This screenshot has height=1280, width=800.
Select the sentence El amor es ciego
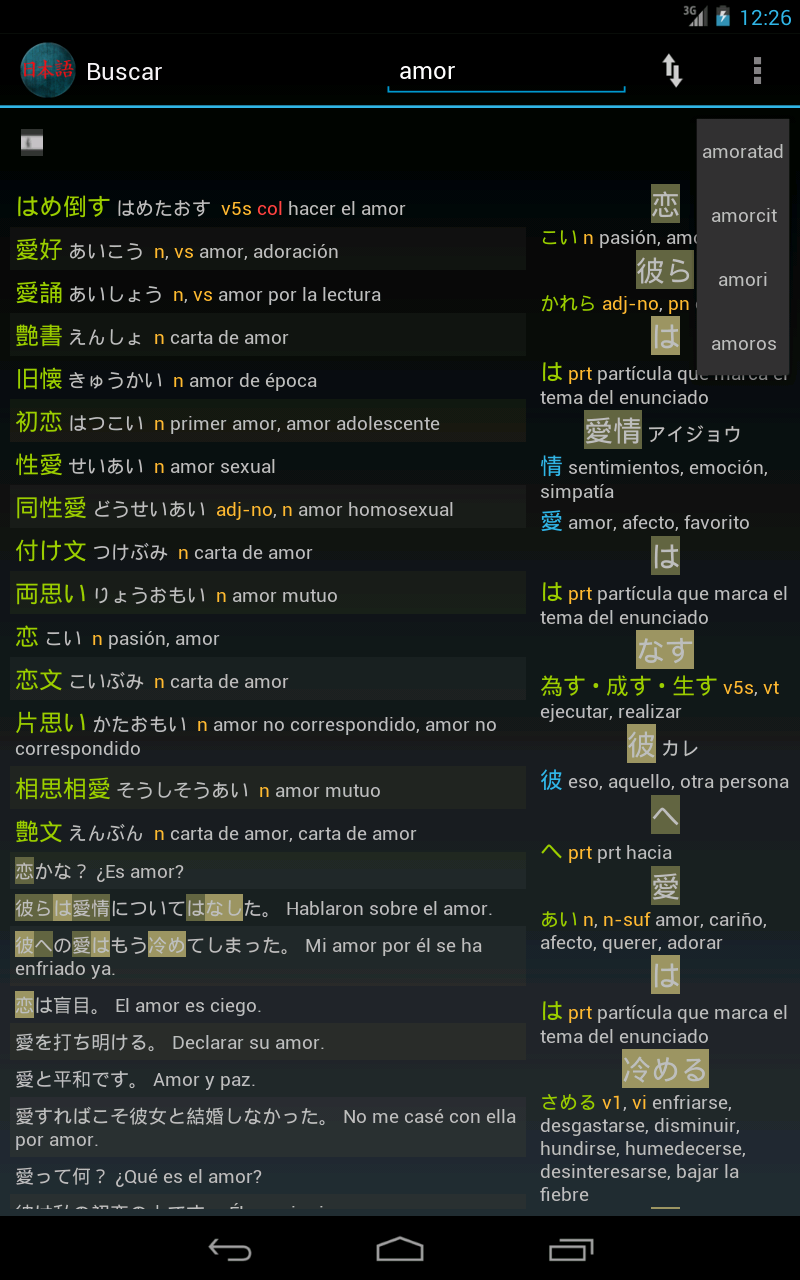[267, 1005]
